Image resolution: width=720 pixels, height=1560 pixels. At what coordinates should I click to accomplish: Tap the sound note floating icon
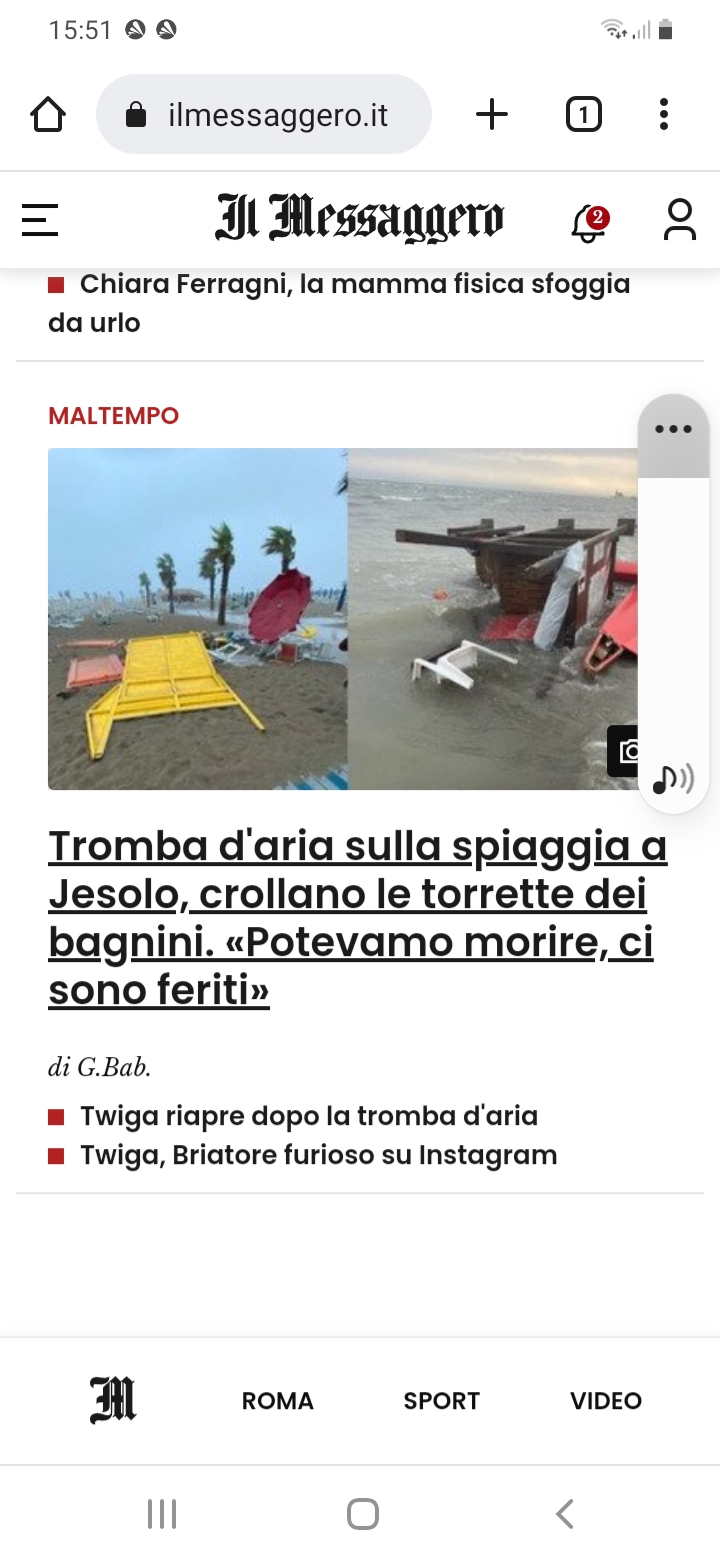point(672,778)
